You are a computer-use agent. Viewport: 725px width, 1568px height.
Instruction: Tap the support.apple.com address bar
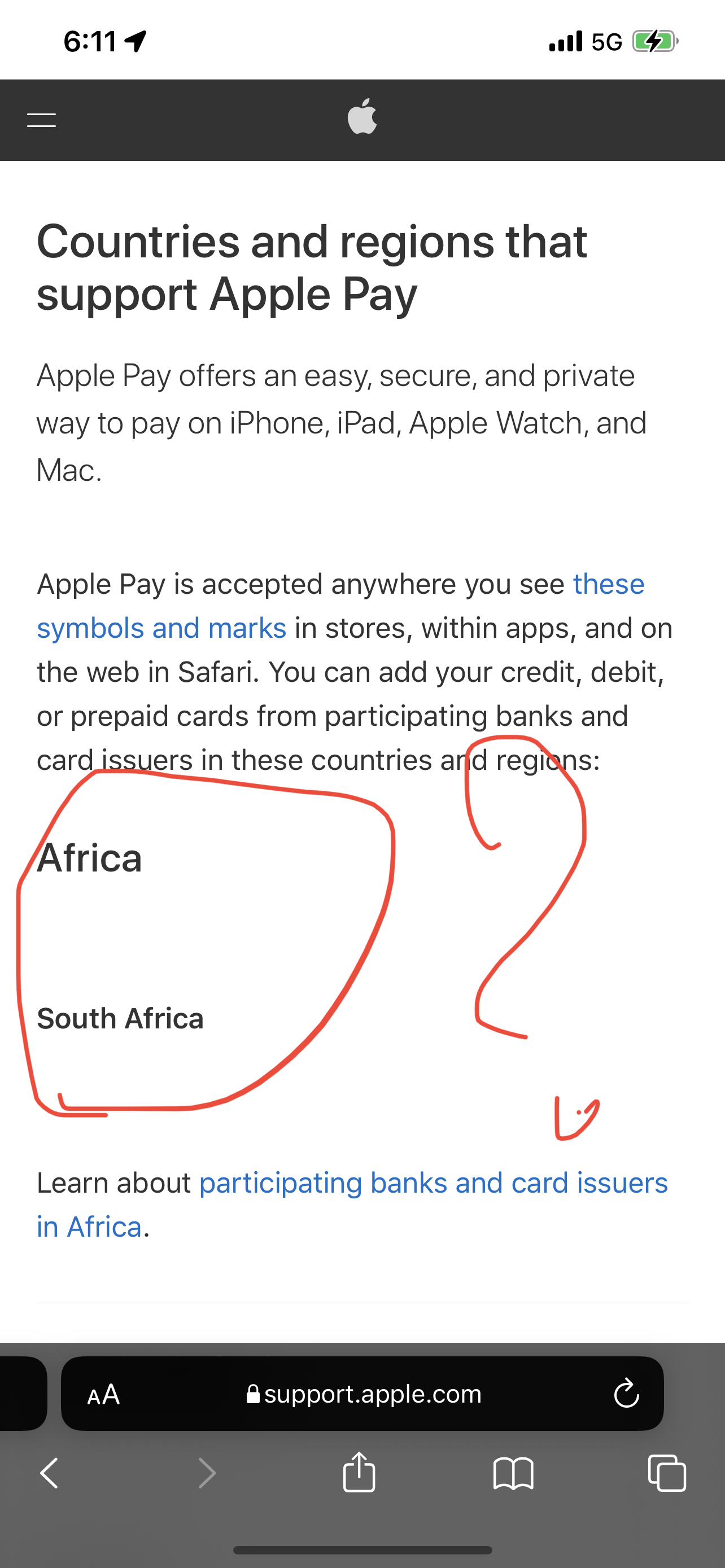[364, 1394]
